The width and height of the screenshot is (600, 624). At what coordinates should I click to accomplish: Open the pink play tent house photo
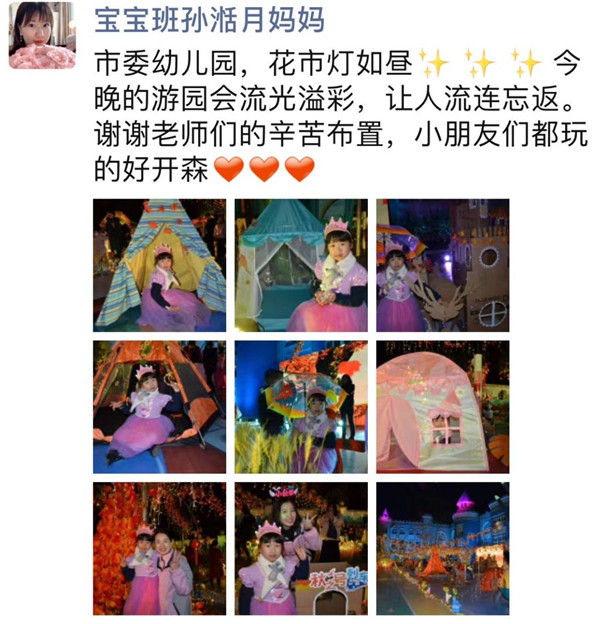(x=442, y=407)
